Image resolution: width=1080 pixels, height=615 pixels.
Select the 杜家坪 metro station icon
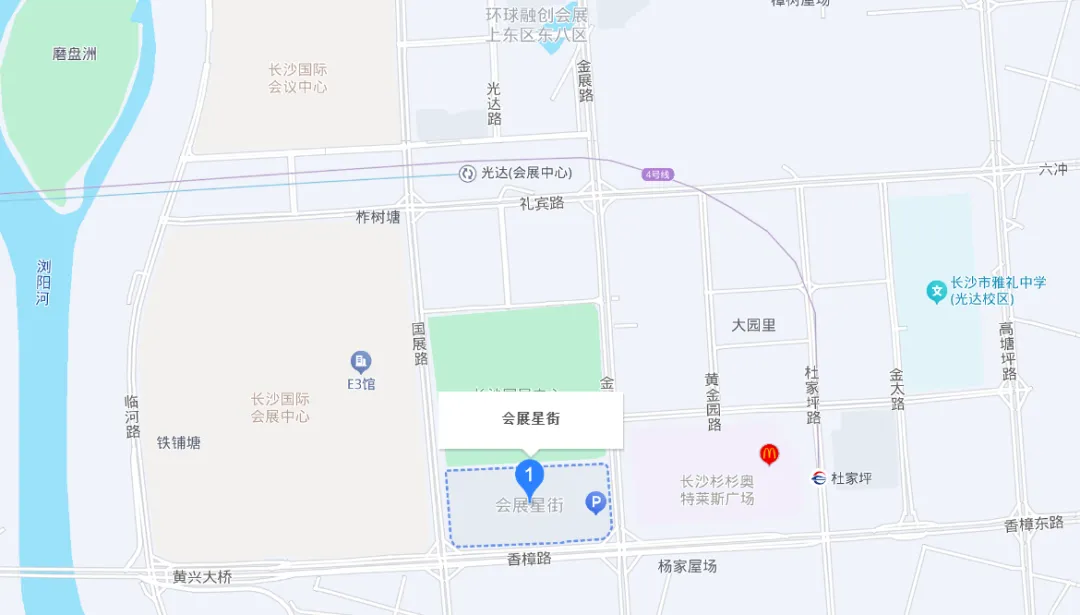click(819, 478)
